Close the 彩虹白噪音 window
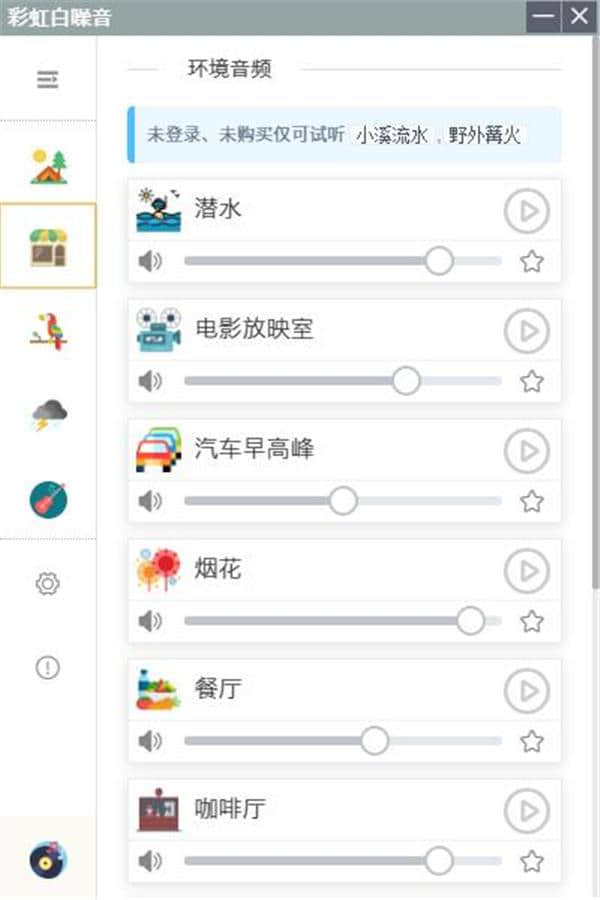Screen dimensions: 600x900 578,16
